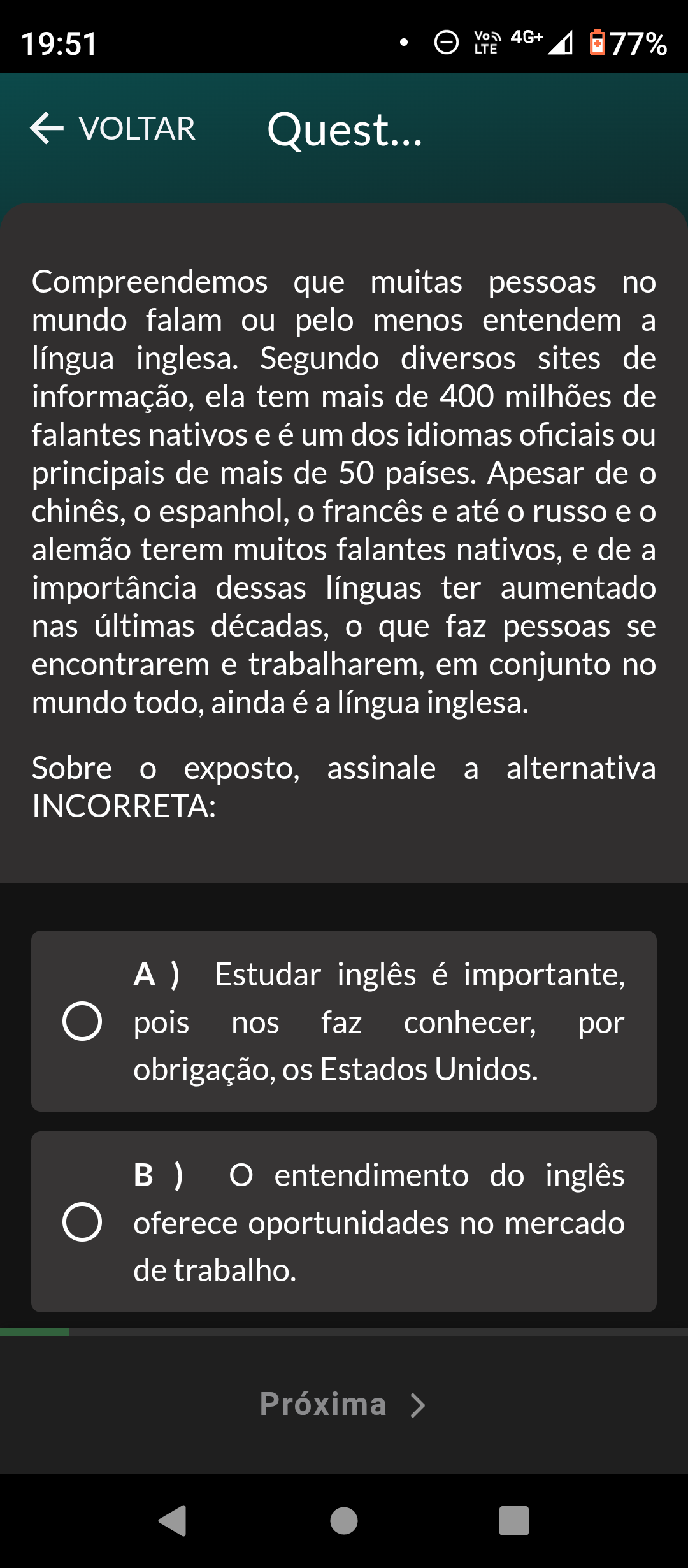Go to the next question with Próxima
This screenshot has width=688, height=1568.
[x=343, y=1404]
